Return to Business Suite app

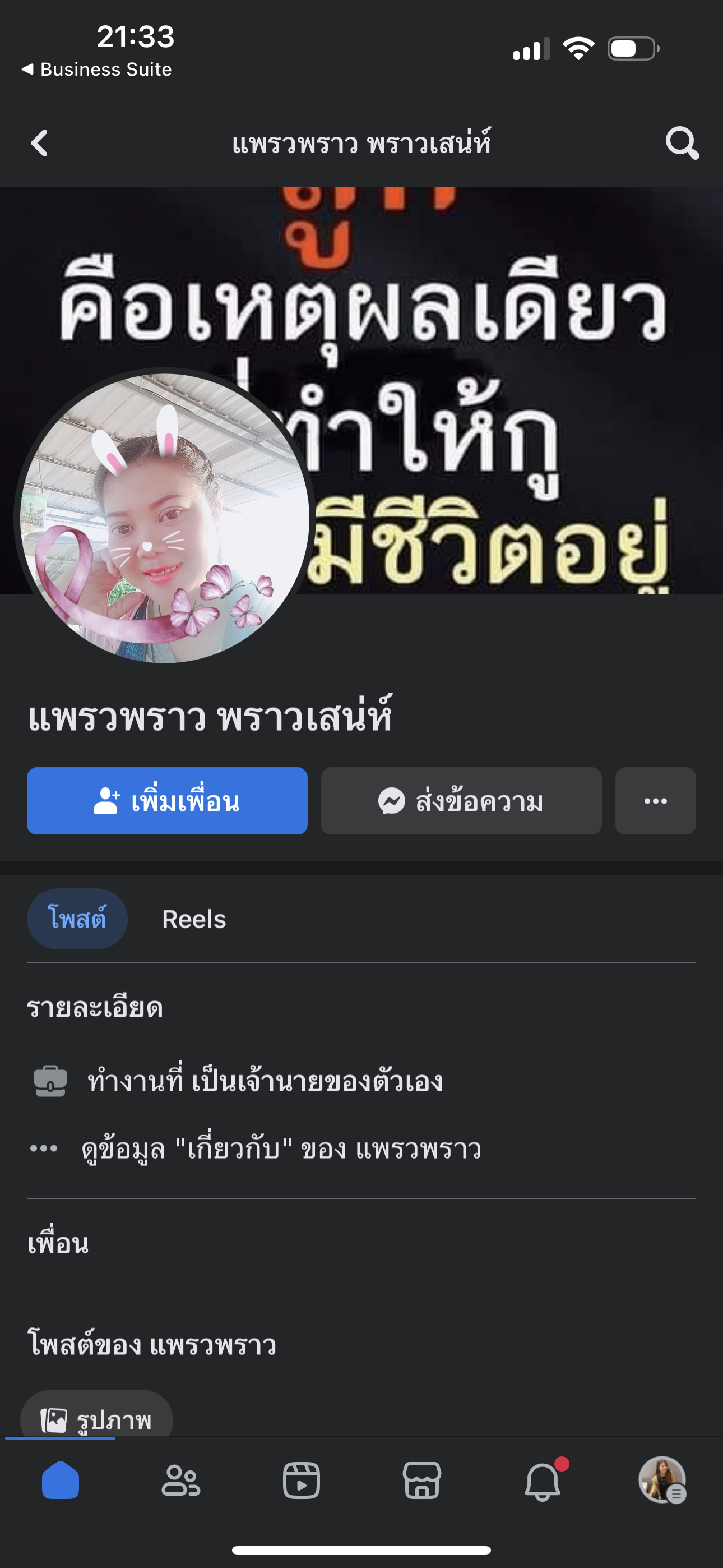[98, 70]
